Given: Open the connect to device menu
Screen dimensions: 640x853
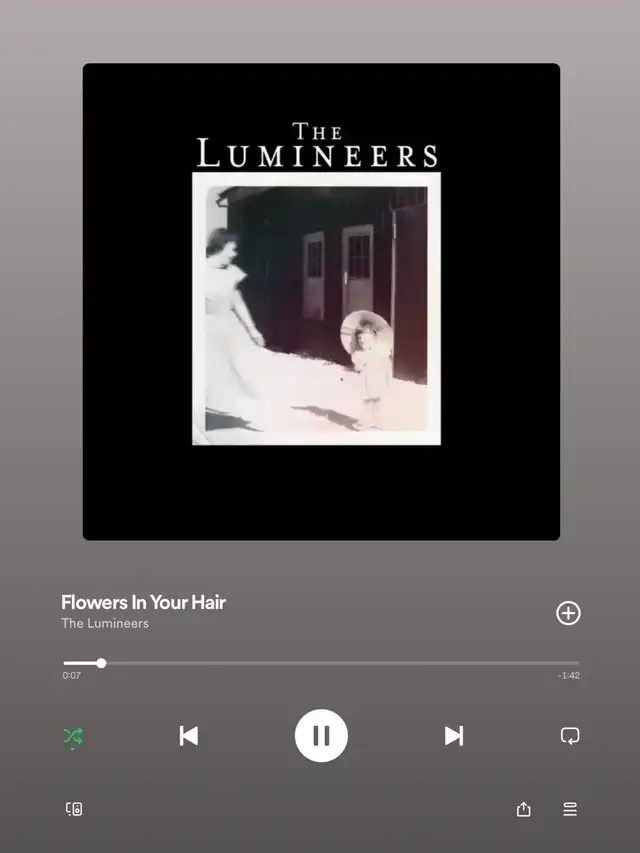Looking at the screenshot, I should [x=74, y=809].
